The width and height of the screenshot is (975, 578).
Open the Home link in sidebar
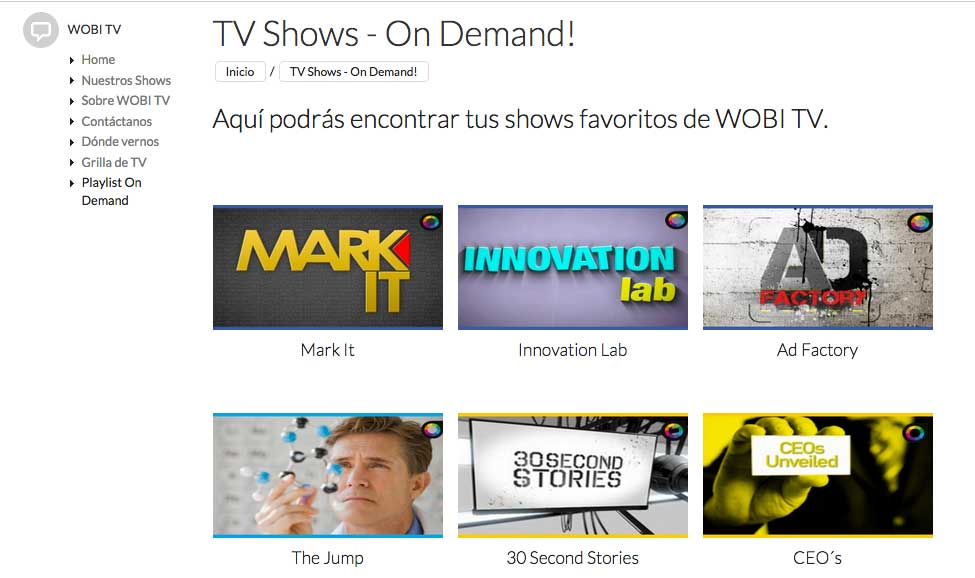click(x=98, y=60)
